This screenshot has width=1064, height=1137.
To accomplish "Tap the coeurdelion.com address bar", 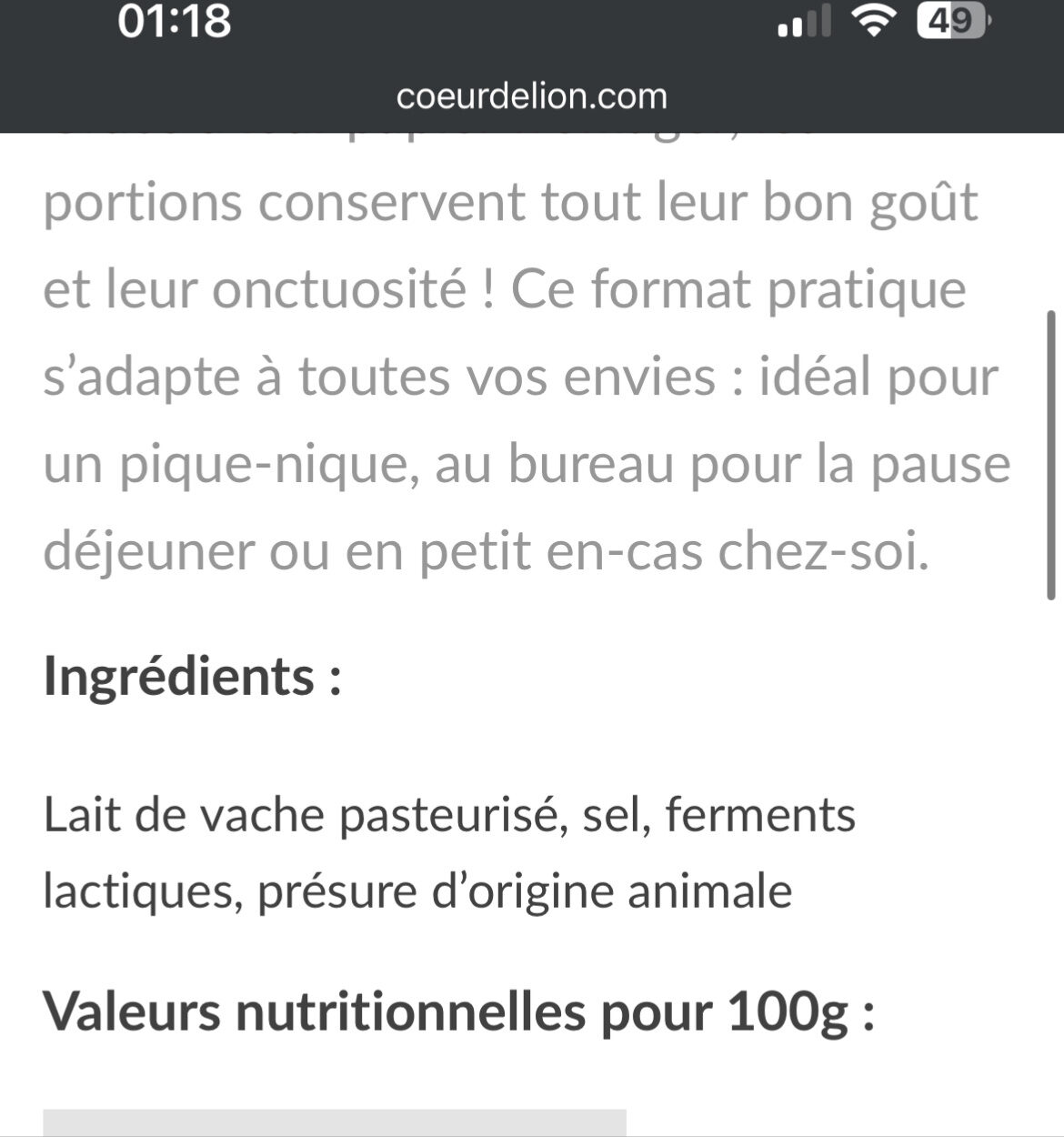I will (x=532, y=96).
